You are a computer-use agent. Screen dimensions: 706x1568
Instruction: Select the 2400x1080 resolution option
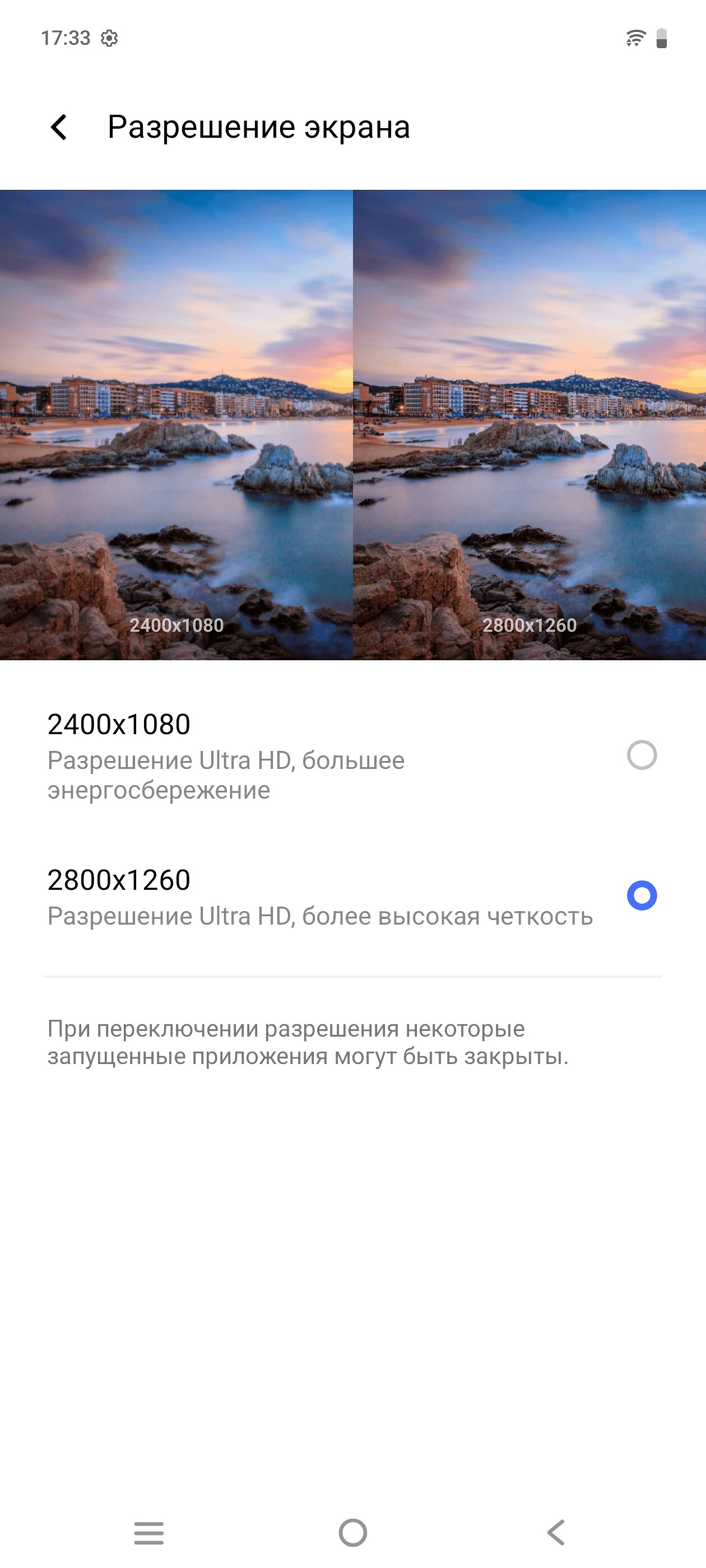642,755
